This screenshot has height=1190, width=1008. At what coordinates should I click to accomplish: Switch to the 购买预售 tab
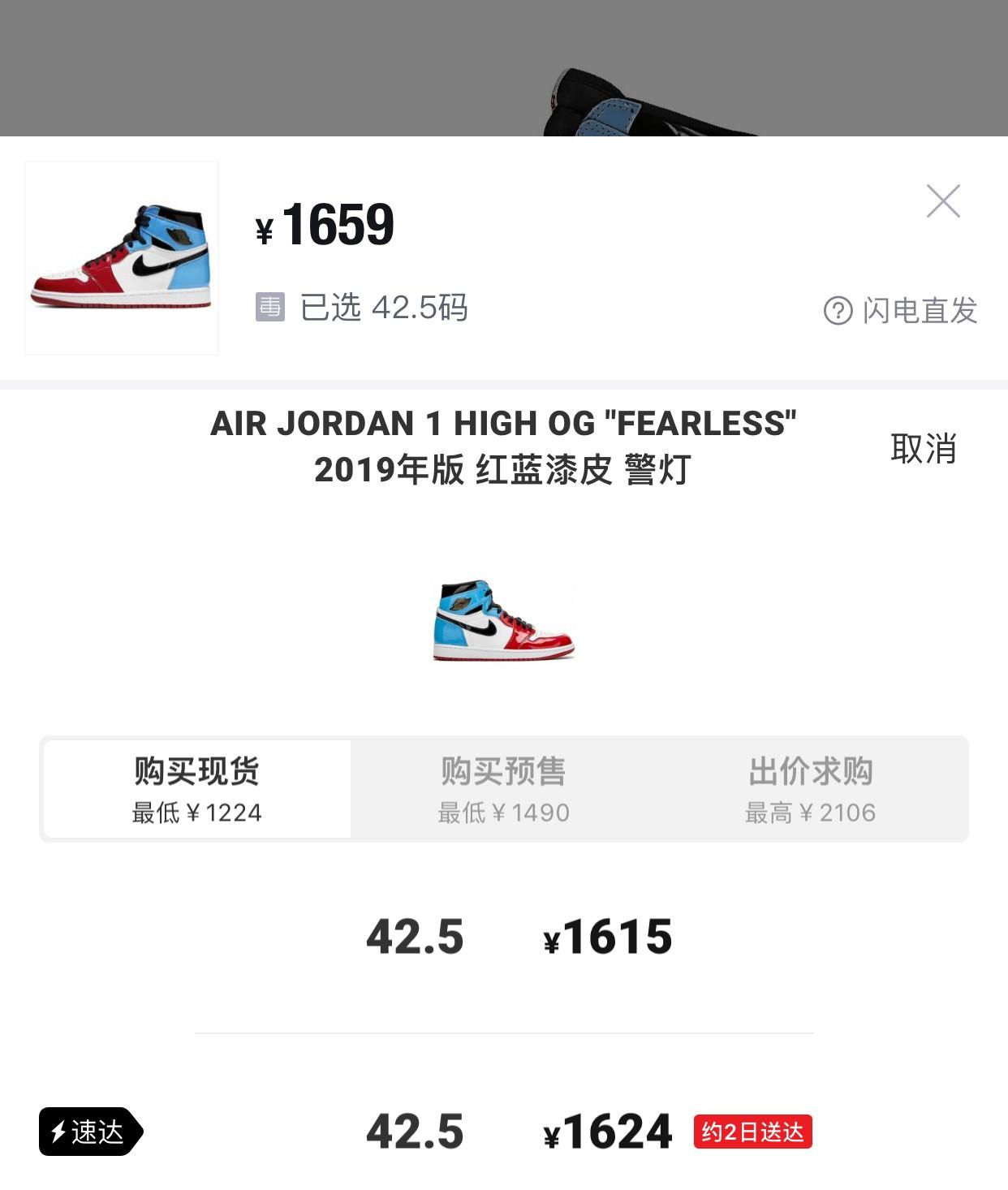coord(503,788)
